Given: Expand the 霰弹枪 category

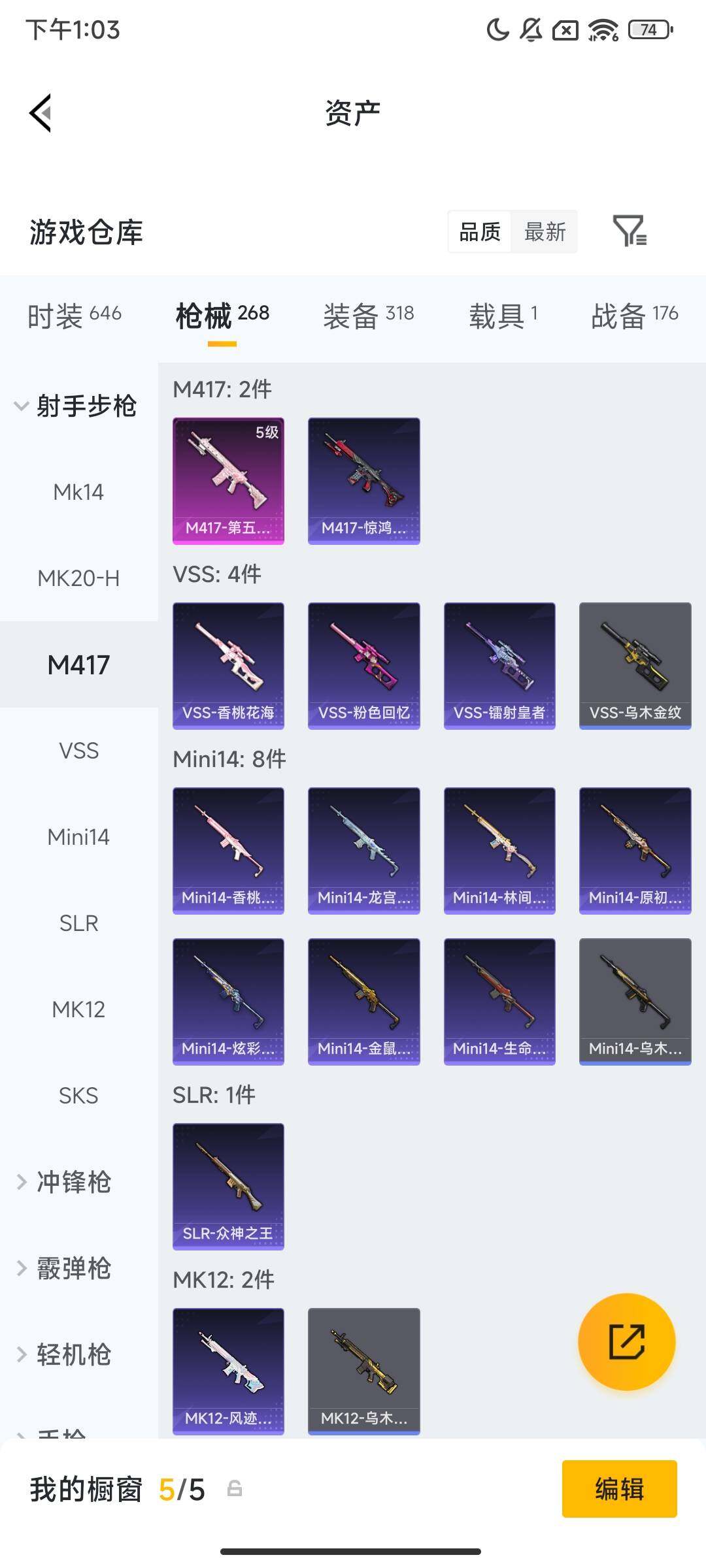Looking at the screenshot, I should (x=72, y=1268).
